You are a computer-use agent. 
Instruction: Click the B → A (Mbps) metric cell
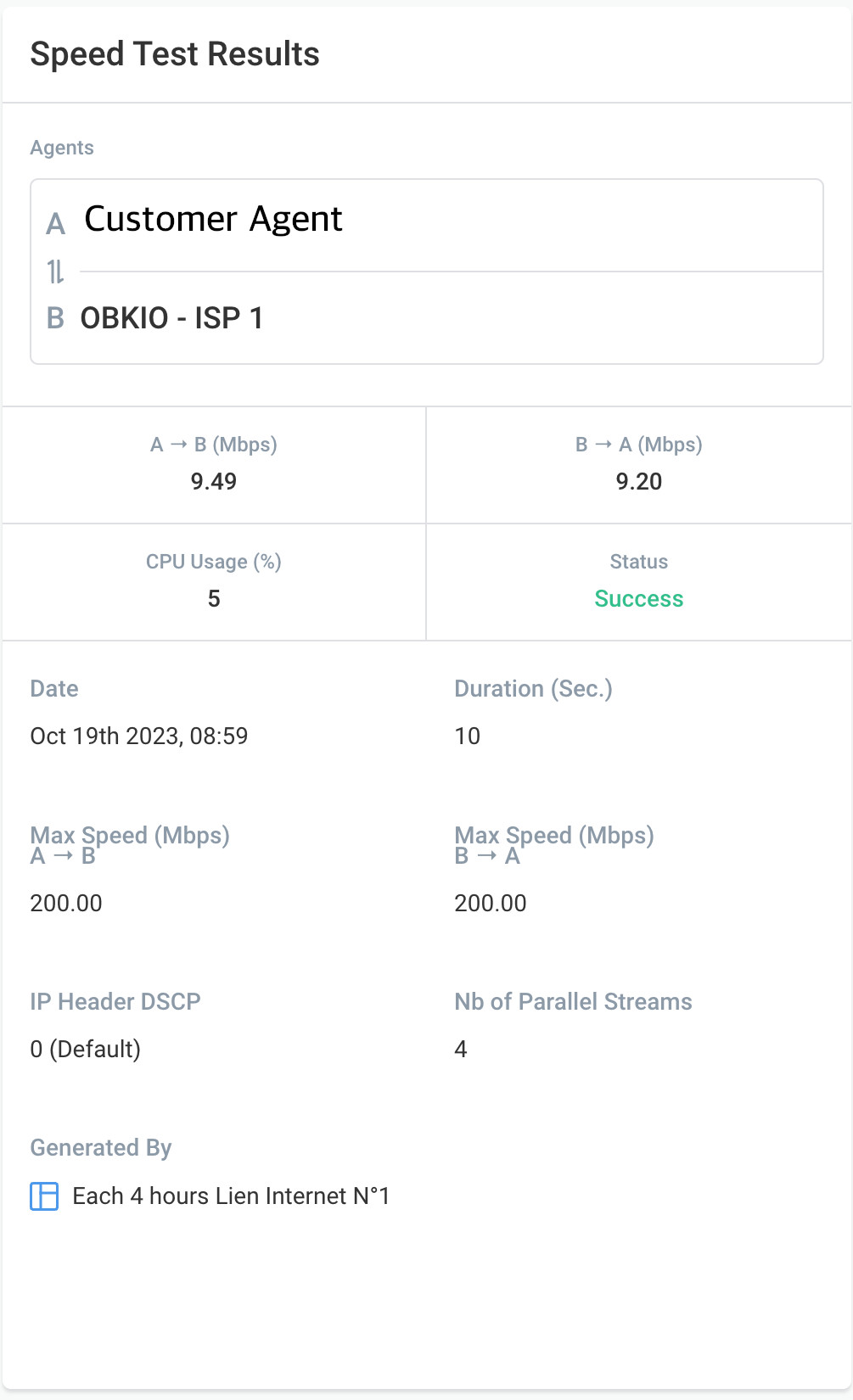(x=639, y=464)
